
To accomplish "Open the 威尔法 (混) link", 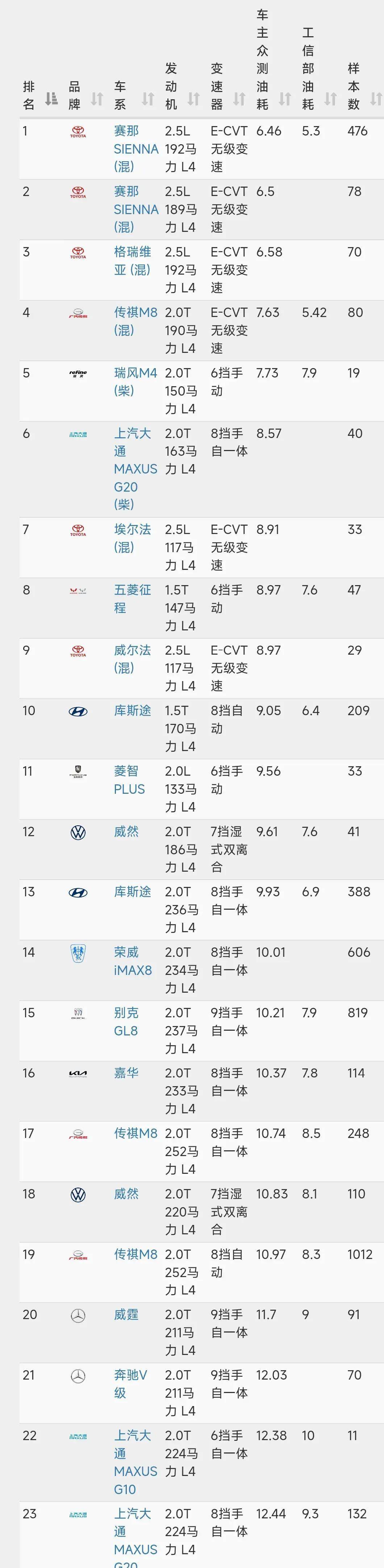I will (132, 659).
